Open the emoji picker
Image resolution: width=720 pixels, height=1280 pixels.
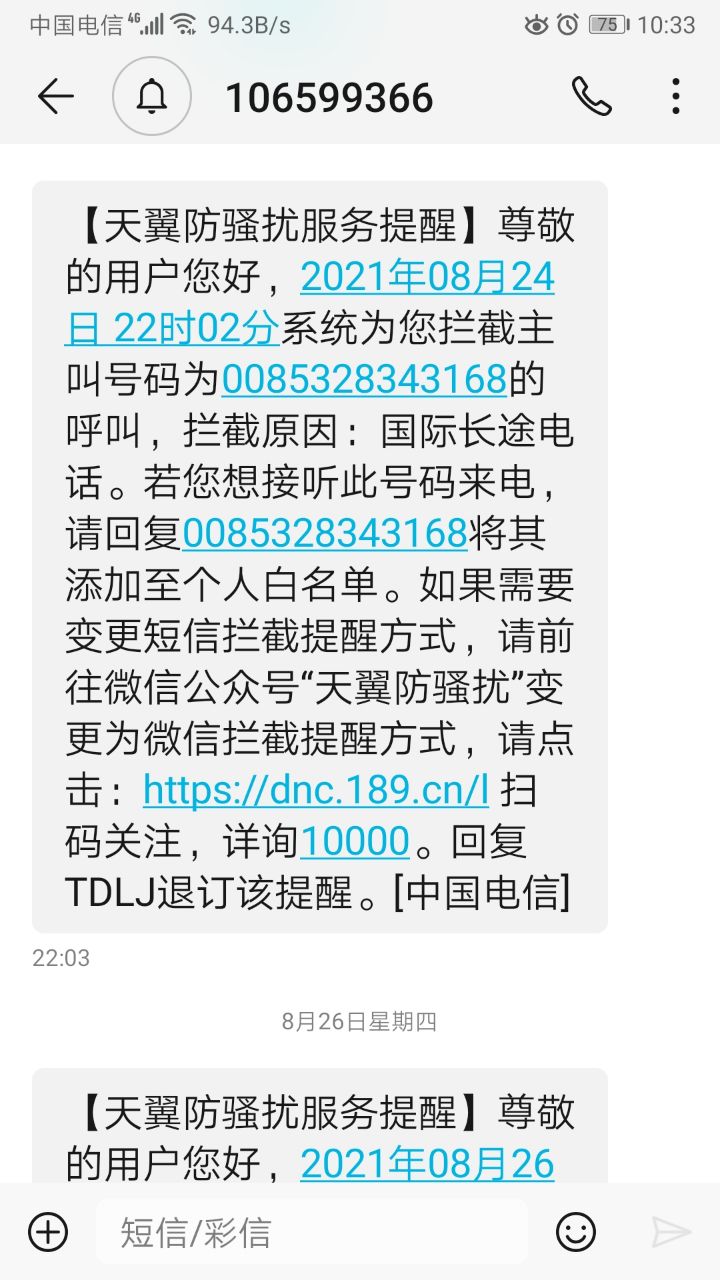575,1232
